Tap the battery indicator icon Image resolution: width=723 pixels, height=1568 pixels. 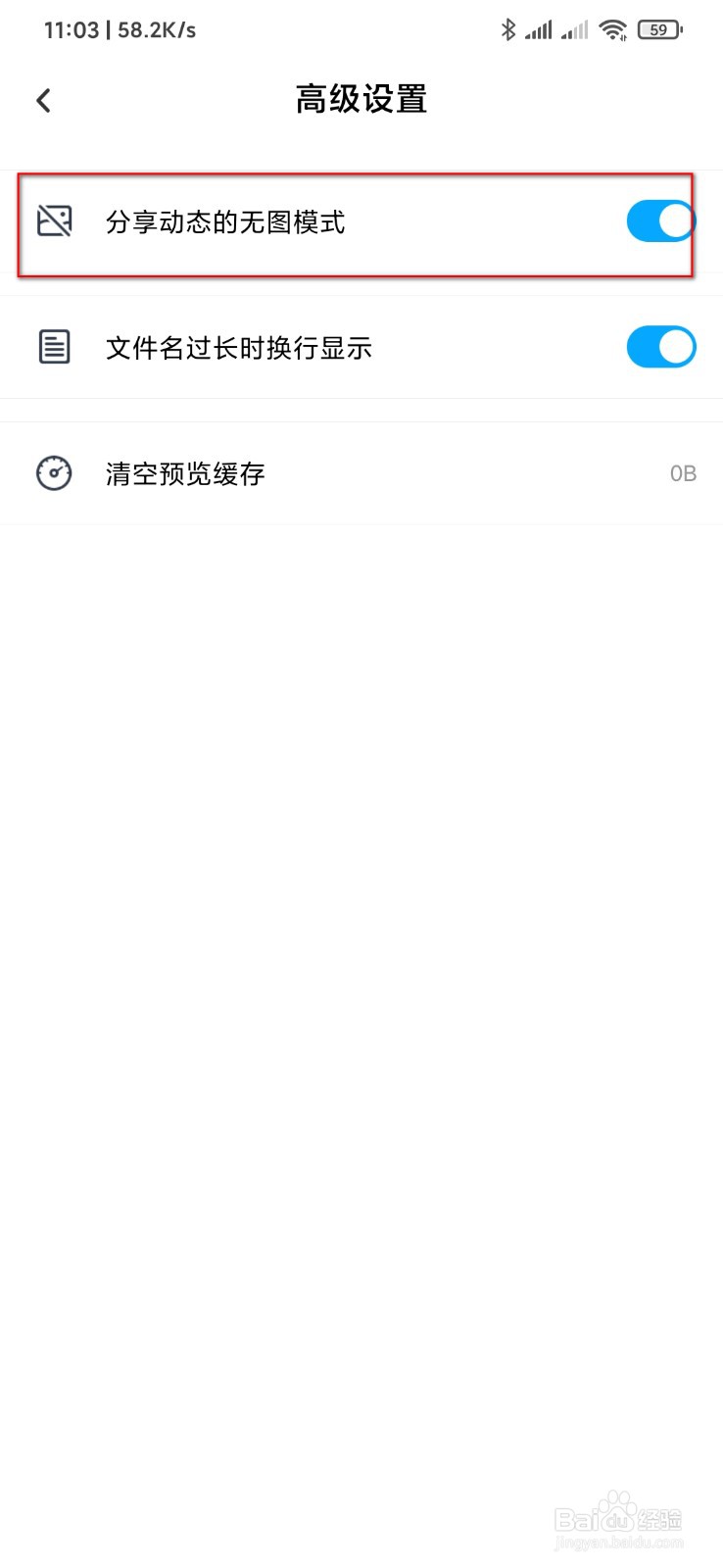point(659,29)
